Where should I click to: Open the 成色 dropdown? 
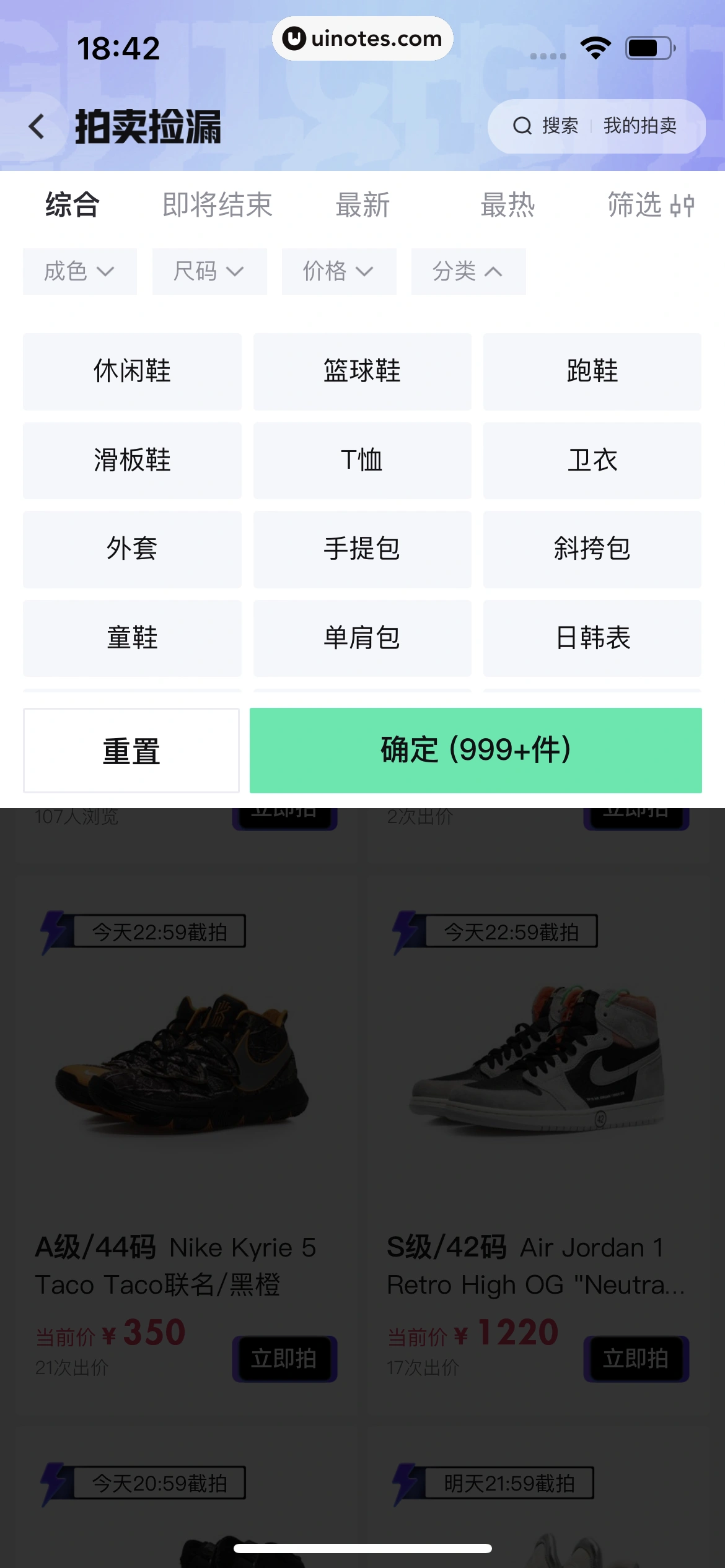pos(79,271)
